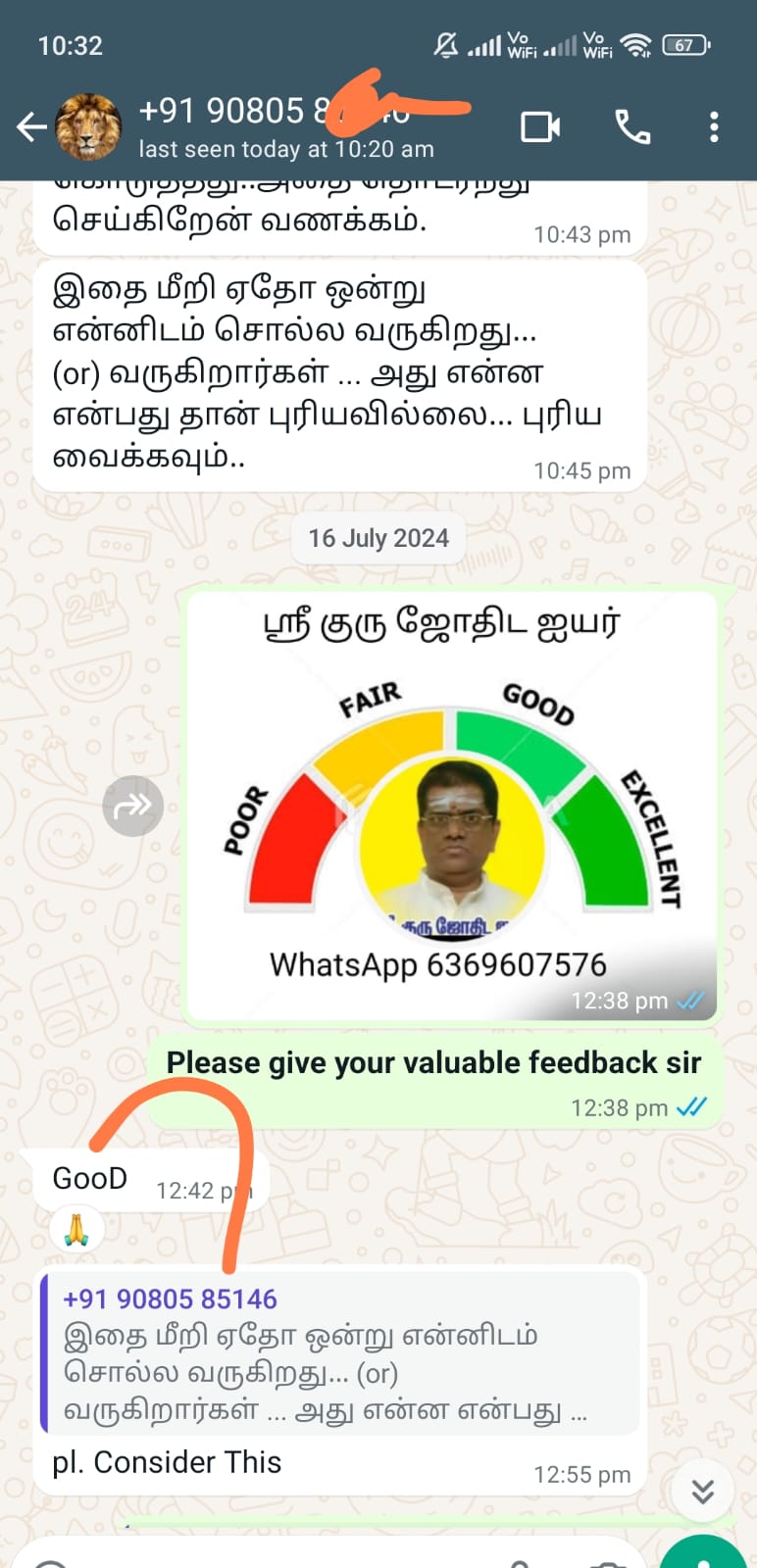Open contact info from the phone number header

tap(284, 127)
